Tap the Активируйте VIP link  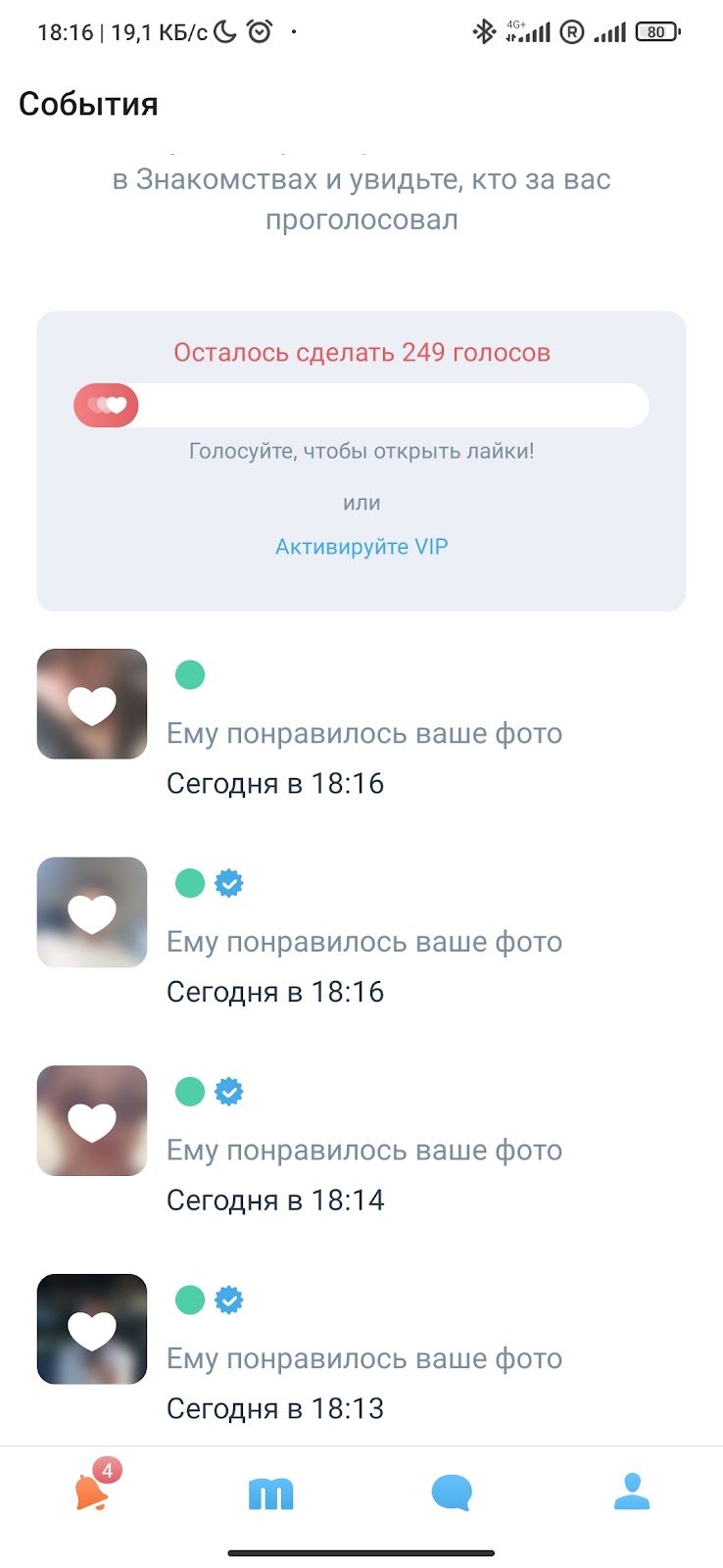[361, 547]
